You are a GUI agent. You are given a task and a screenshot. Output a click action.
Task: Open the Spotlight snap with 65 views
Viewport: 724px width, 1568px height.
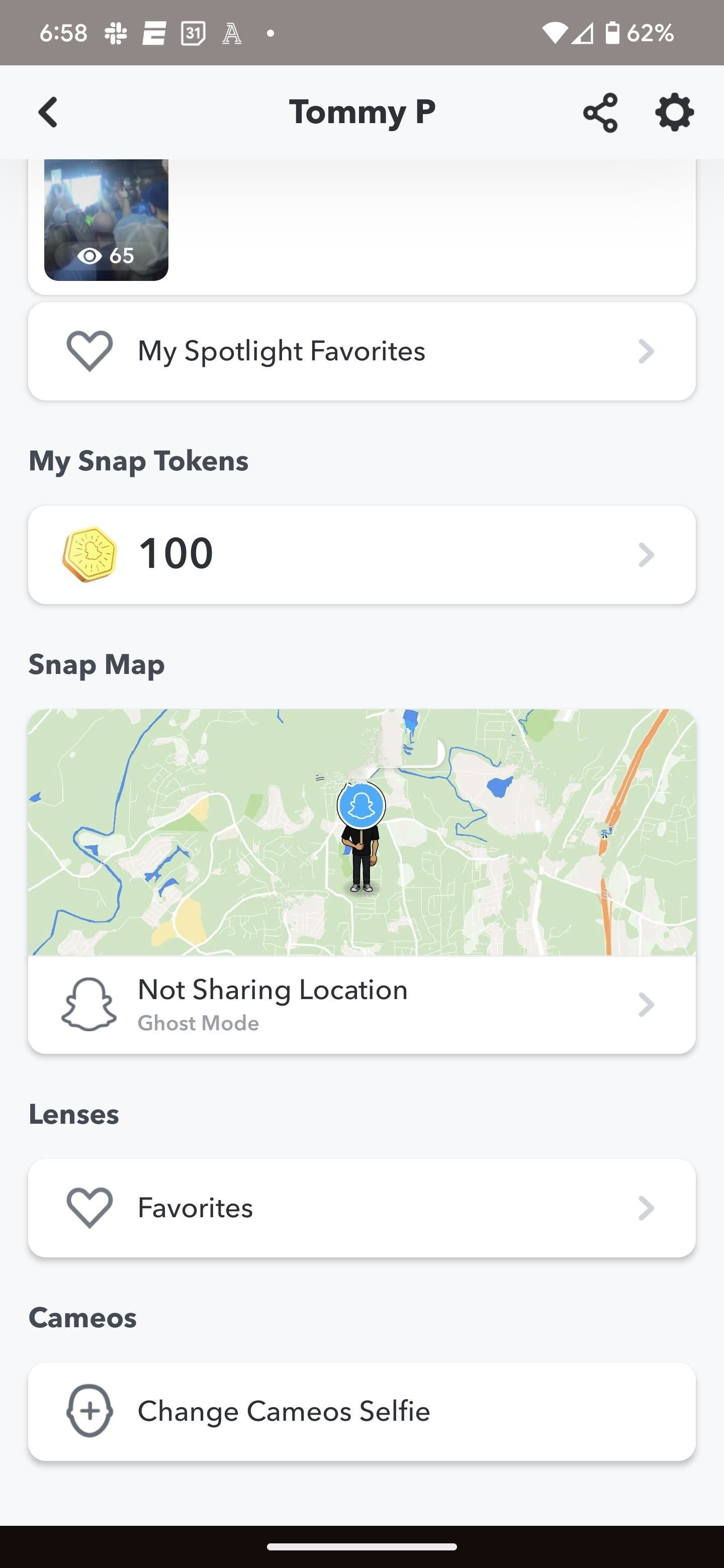pyautogui.click(x=106, y=220)
